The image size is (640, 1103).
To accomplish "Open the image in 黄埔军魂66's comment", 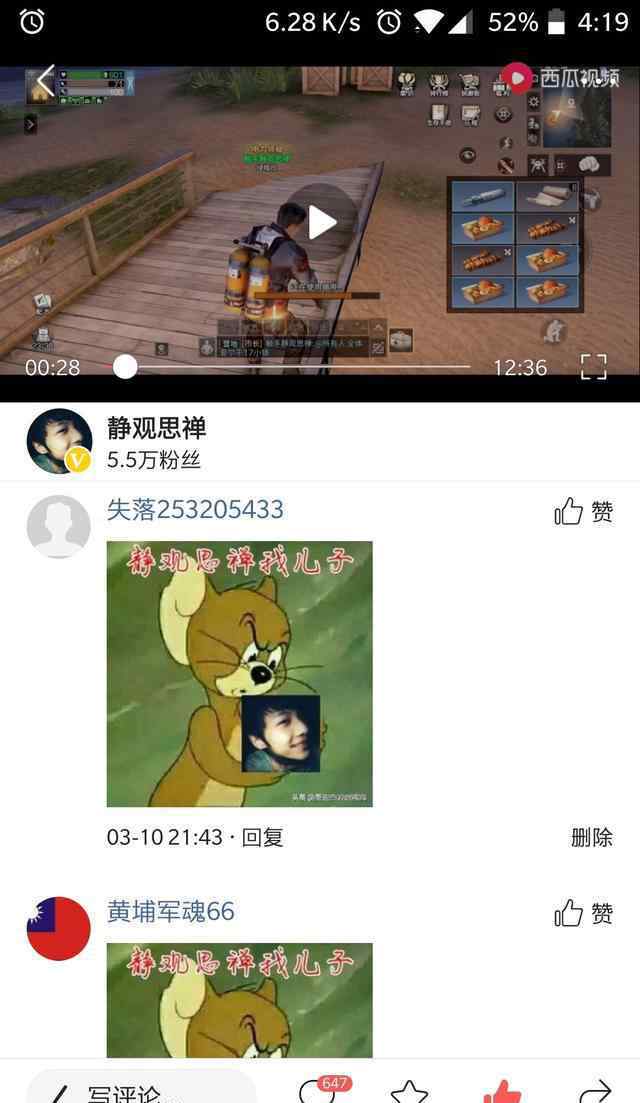I will tap(239, 1000).
